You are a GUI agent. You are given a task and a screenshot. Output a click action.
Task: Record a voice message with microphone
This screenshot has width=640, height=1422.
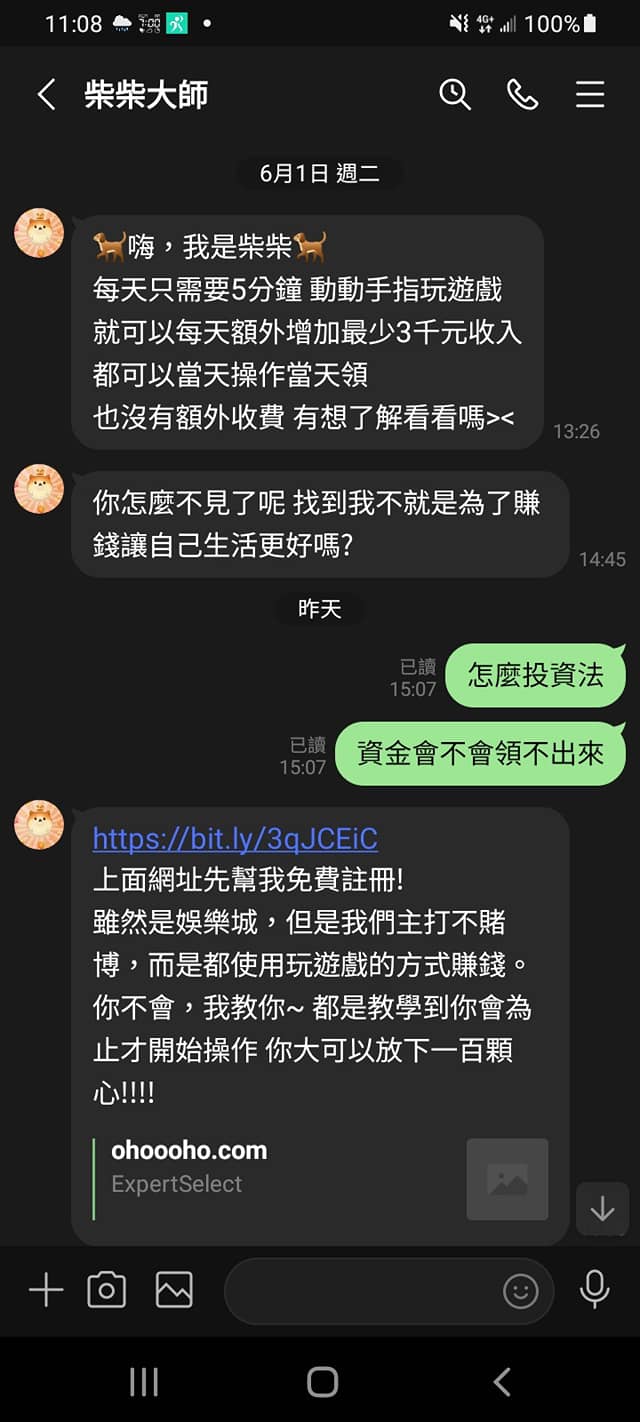(x=595, y=1290)
